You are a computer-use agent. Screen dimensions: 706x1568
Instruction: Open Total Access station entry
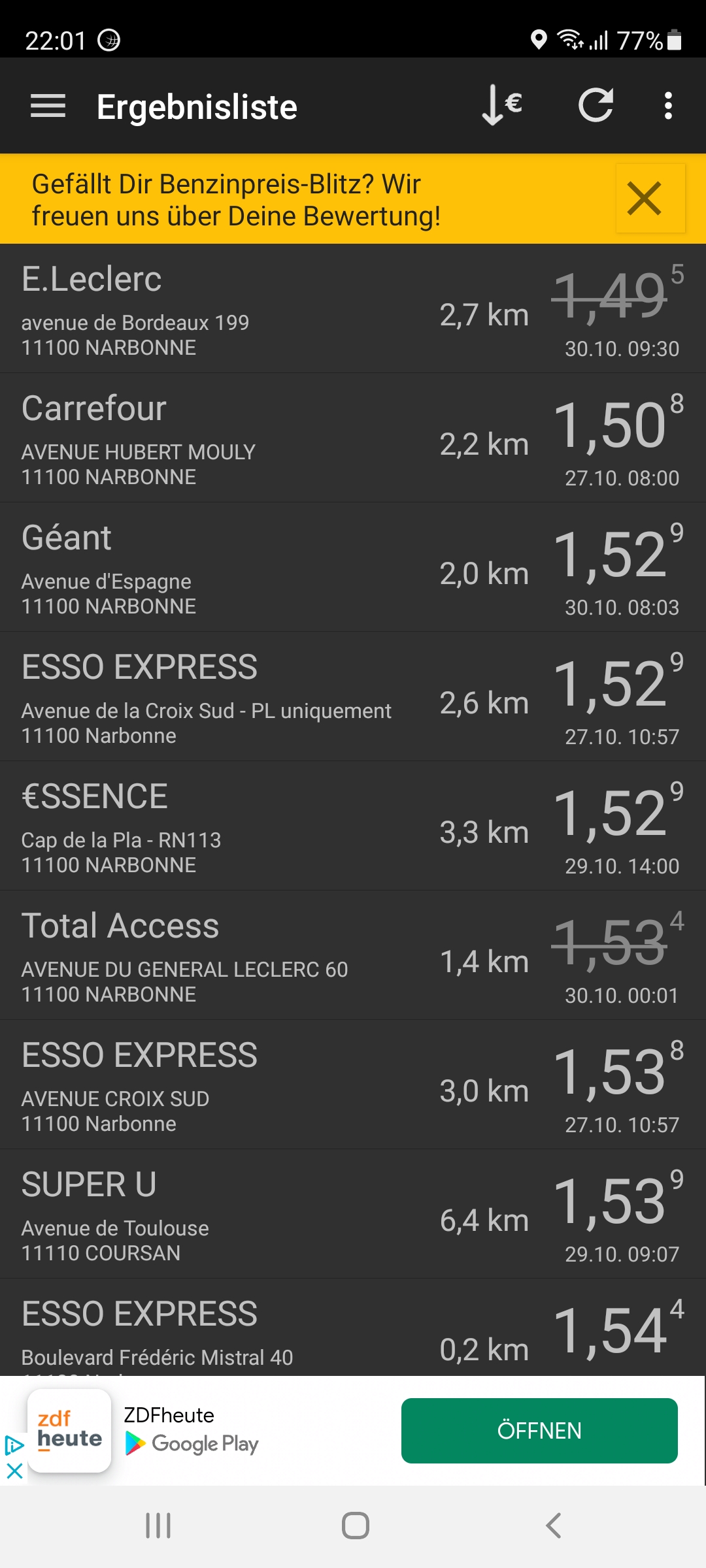(x=353, y=955)
